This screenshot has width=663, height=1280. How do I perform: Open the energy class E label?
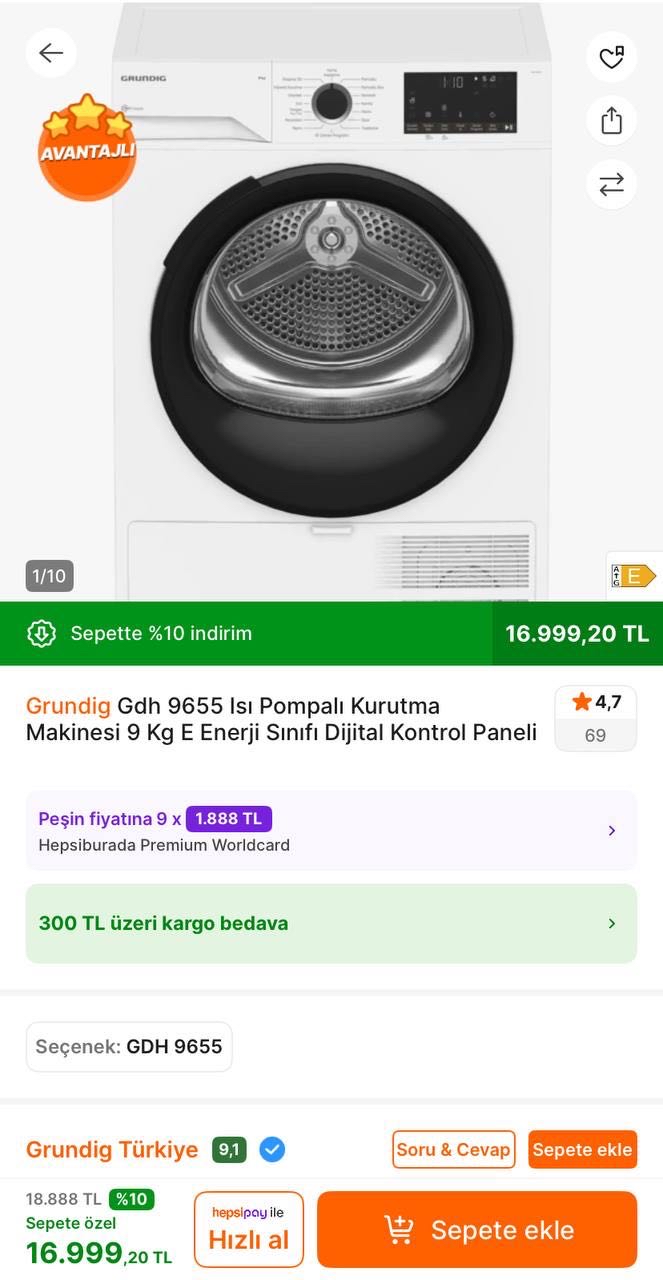point(634,576)
